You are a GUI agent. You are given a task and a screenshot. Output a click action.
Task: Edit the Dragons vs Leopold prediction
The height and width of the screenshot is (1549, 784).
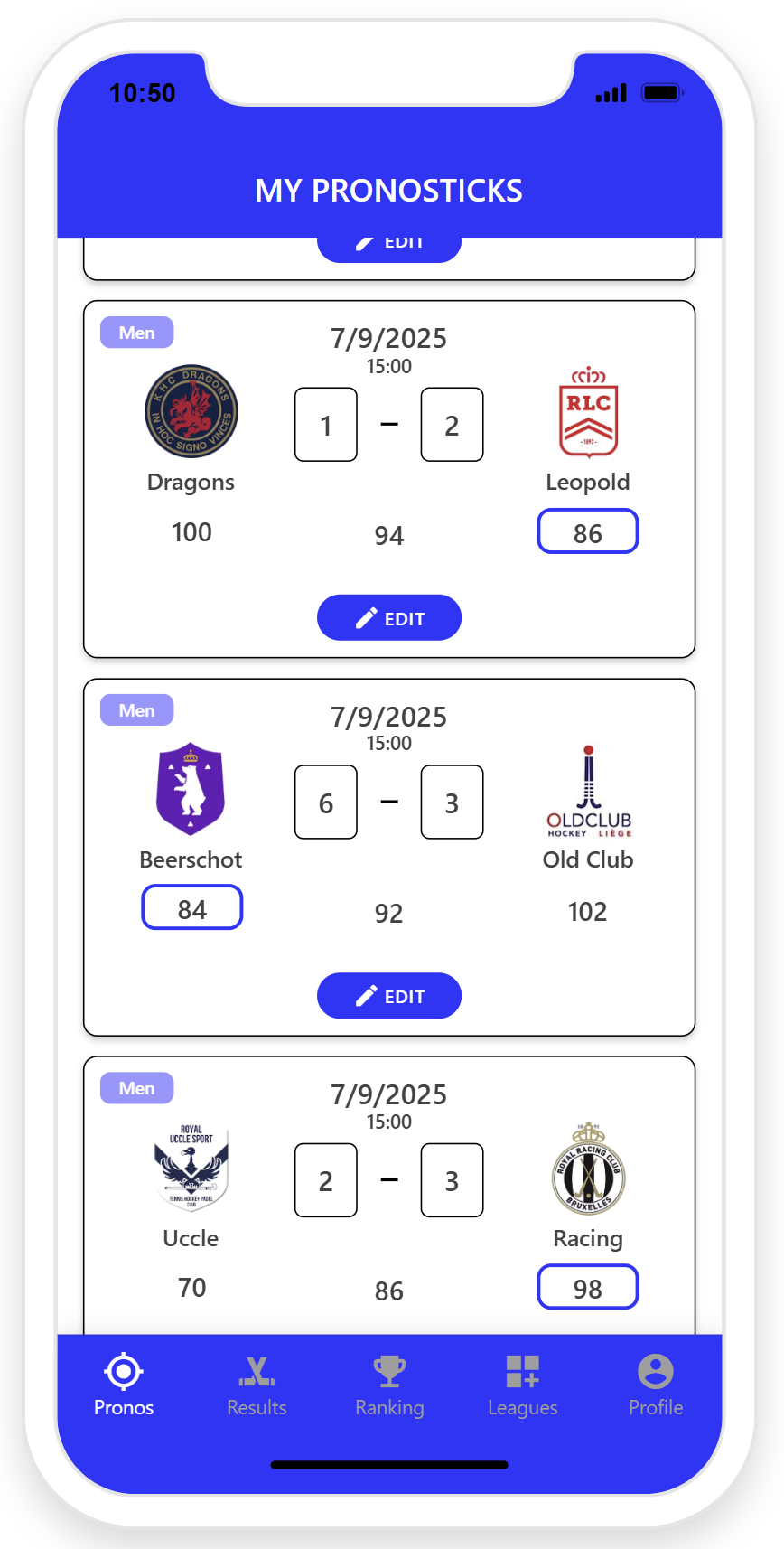tap(389, 618)
